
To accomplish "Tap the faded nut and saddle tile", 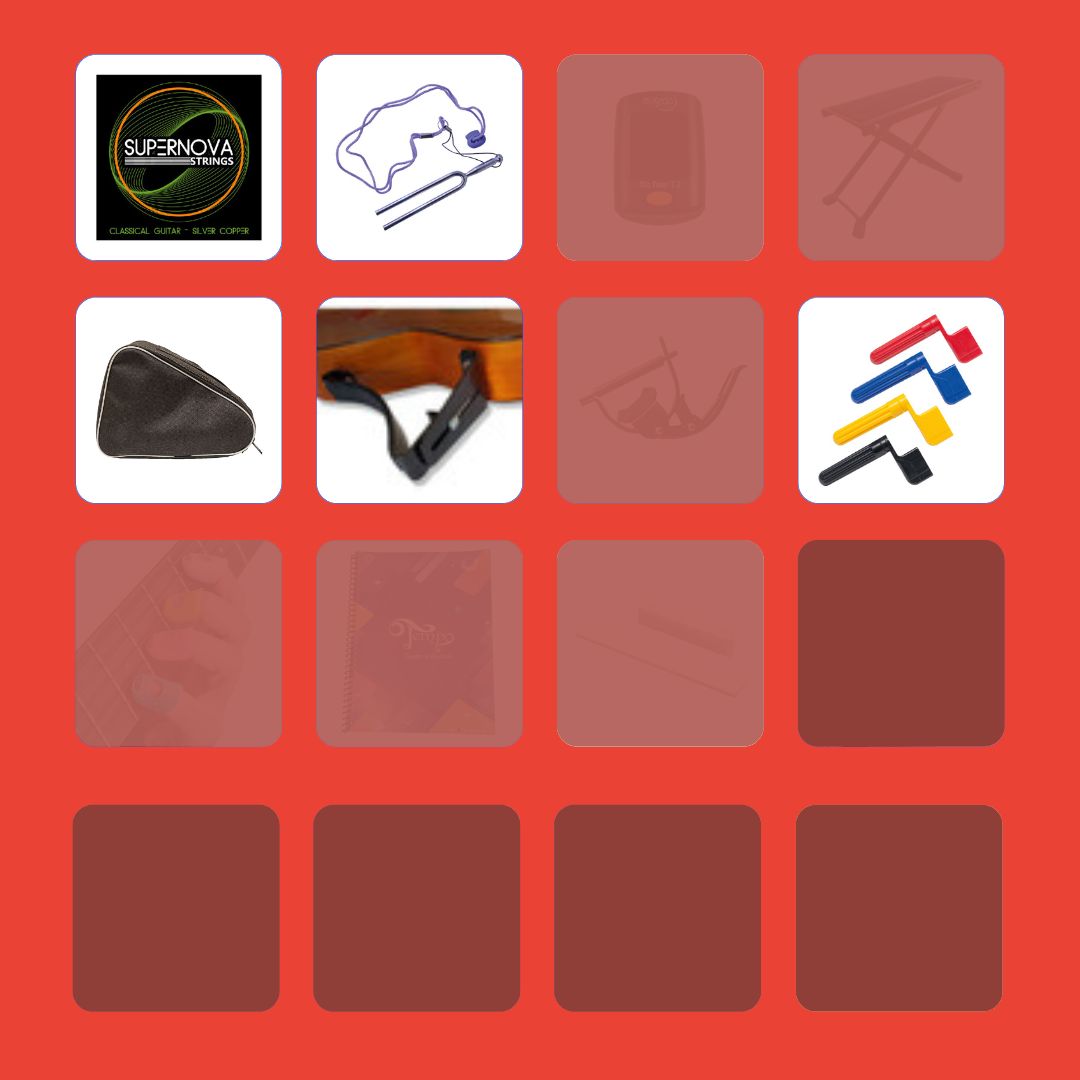I will coord(660,643).
